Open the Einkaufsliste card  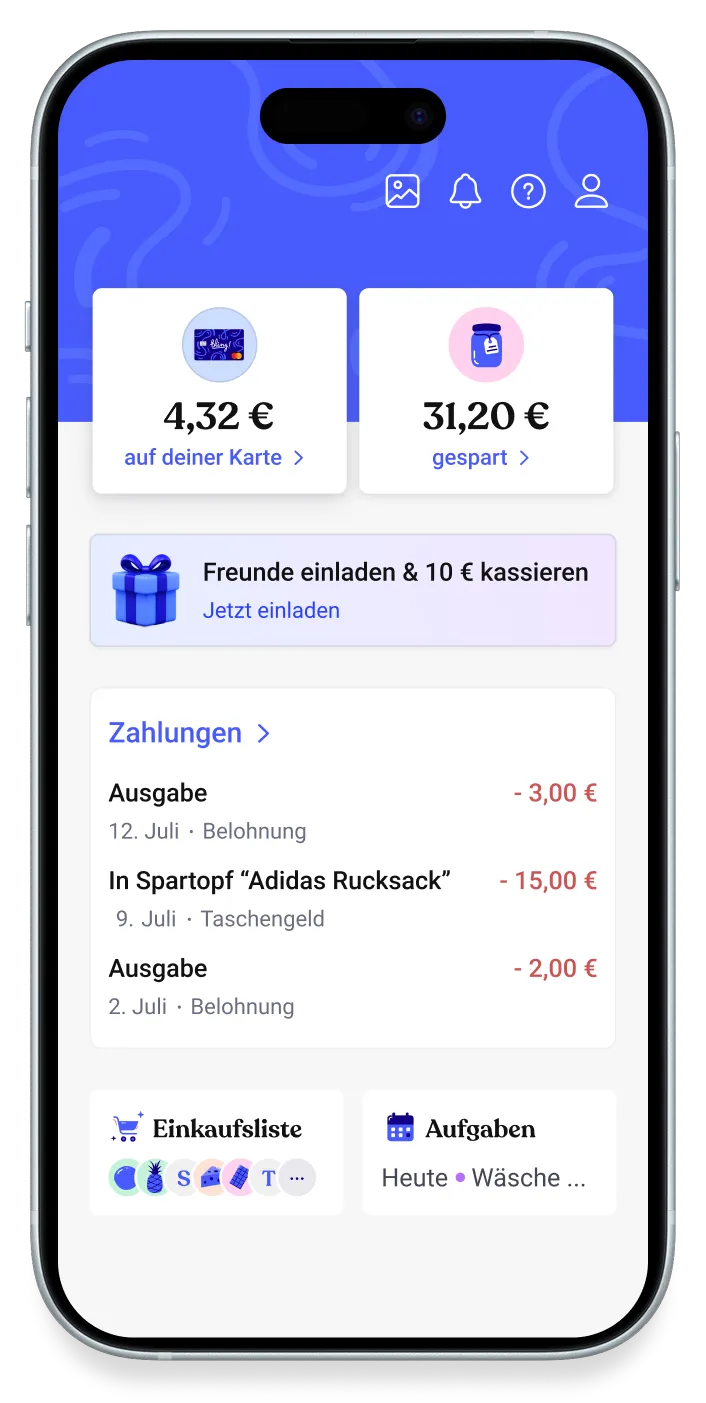216,1152
